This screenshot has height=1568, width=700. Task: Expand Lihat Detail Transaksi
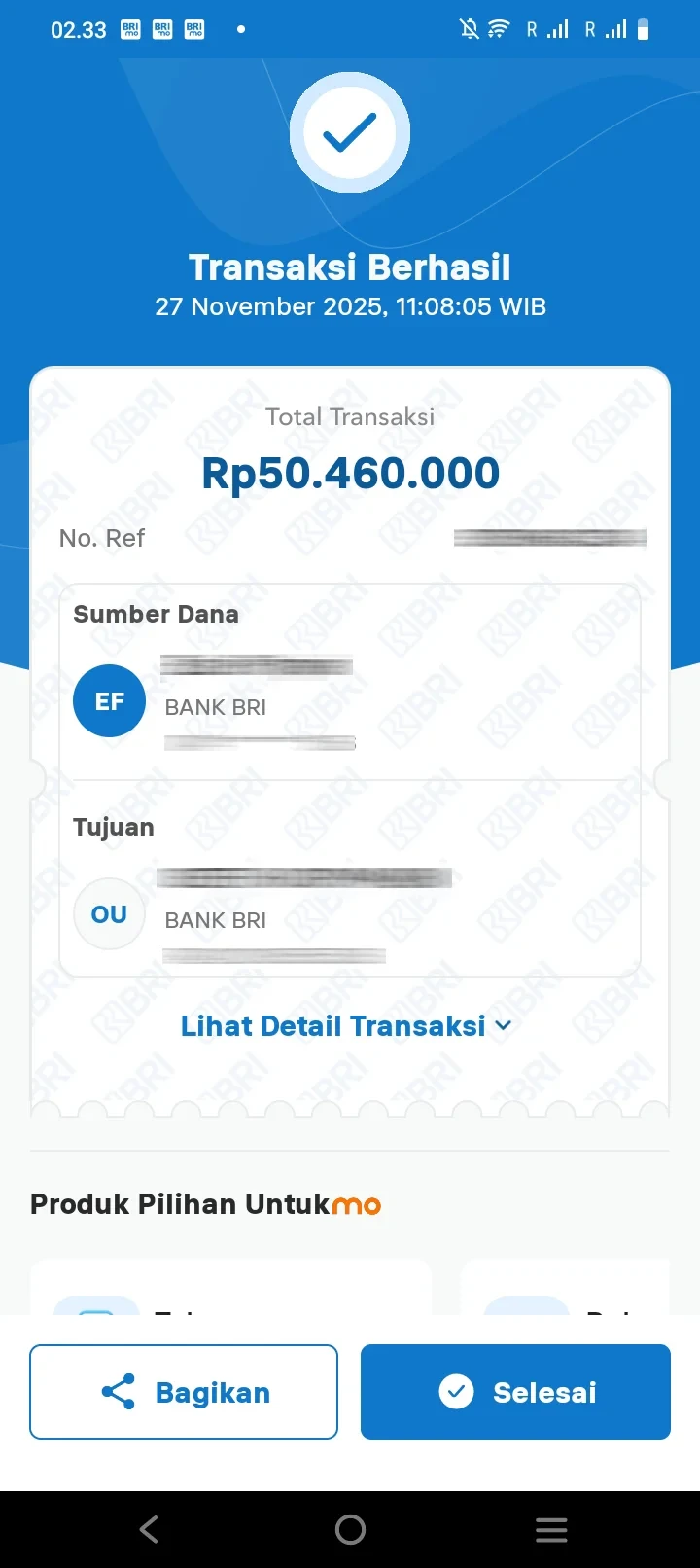(x=346, y=1026)
